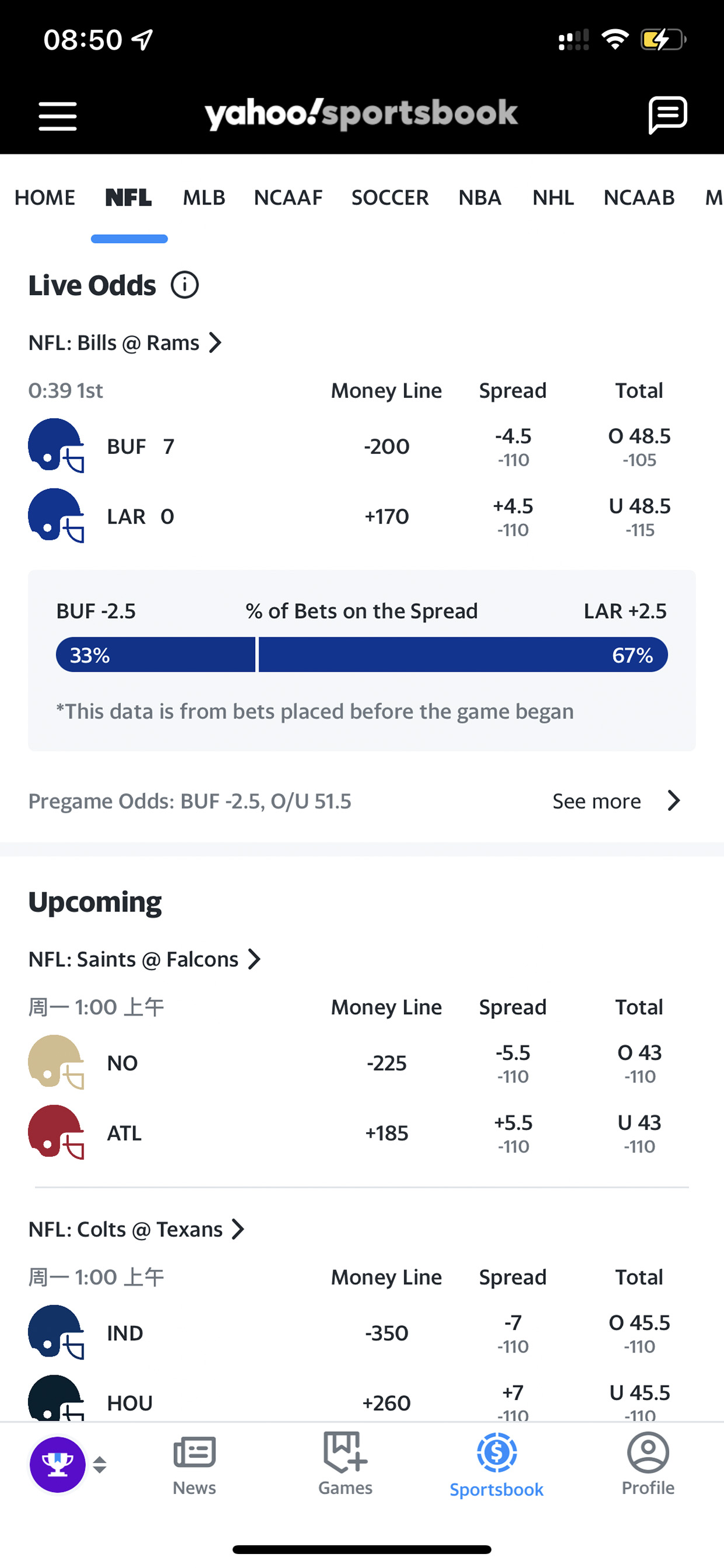The height and width of the screenshot is (1568, 724).
Task: Select BUF money line -200
Action: click(387, 446)
